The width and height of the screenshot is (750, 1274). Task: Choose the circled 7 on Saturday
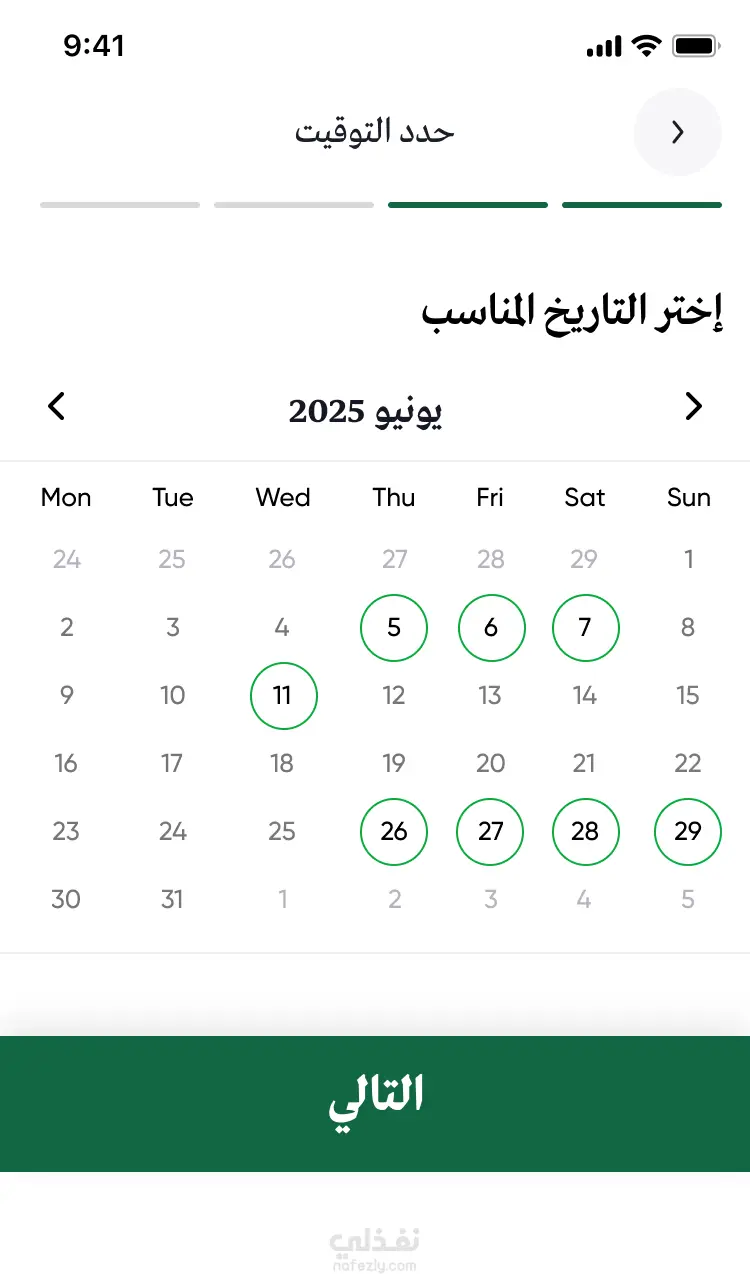pos(585,628)
